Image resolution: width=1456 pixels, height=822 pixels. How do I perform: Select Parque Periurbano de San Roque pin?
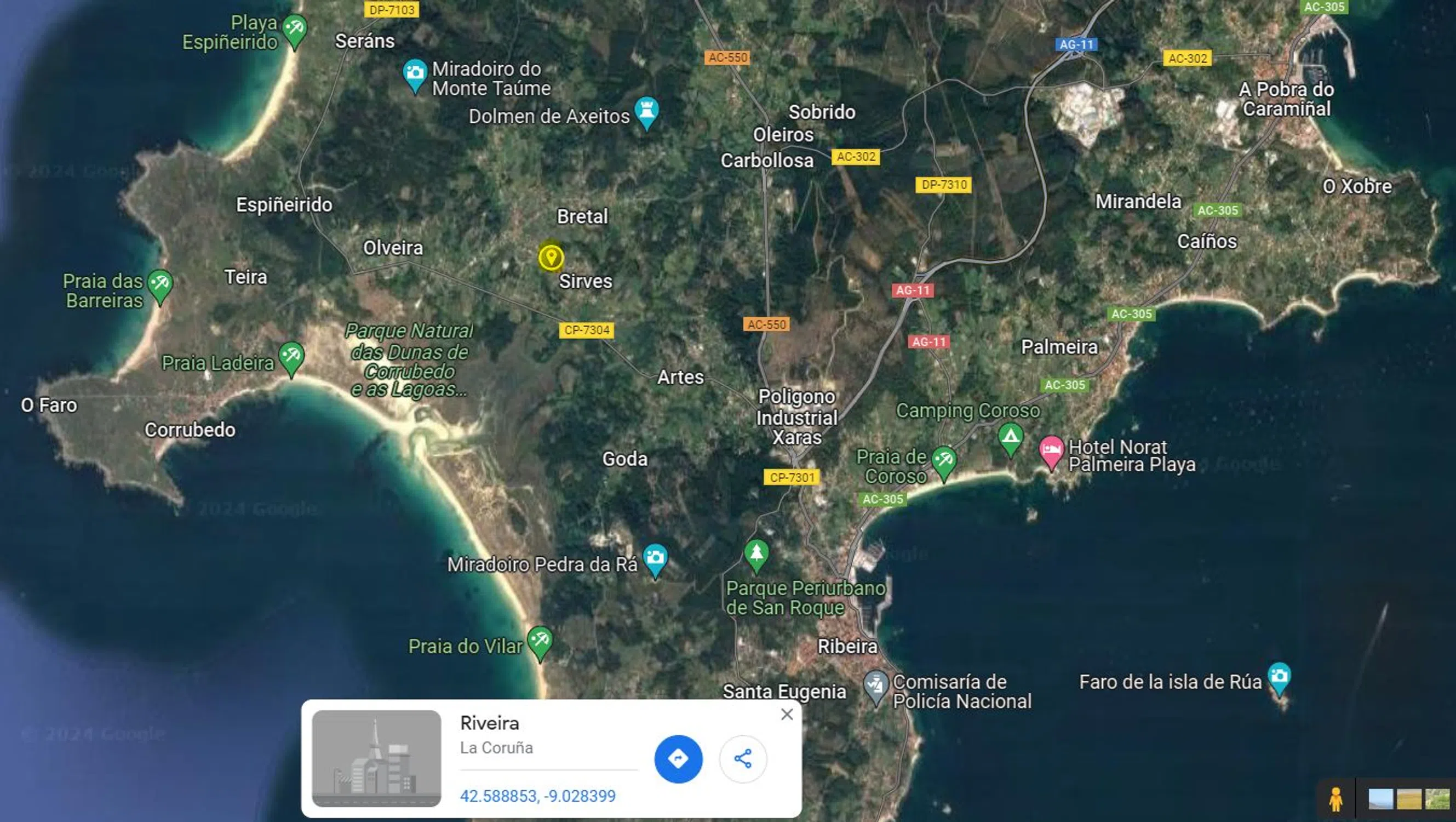click(x=756, y=553)
